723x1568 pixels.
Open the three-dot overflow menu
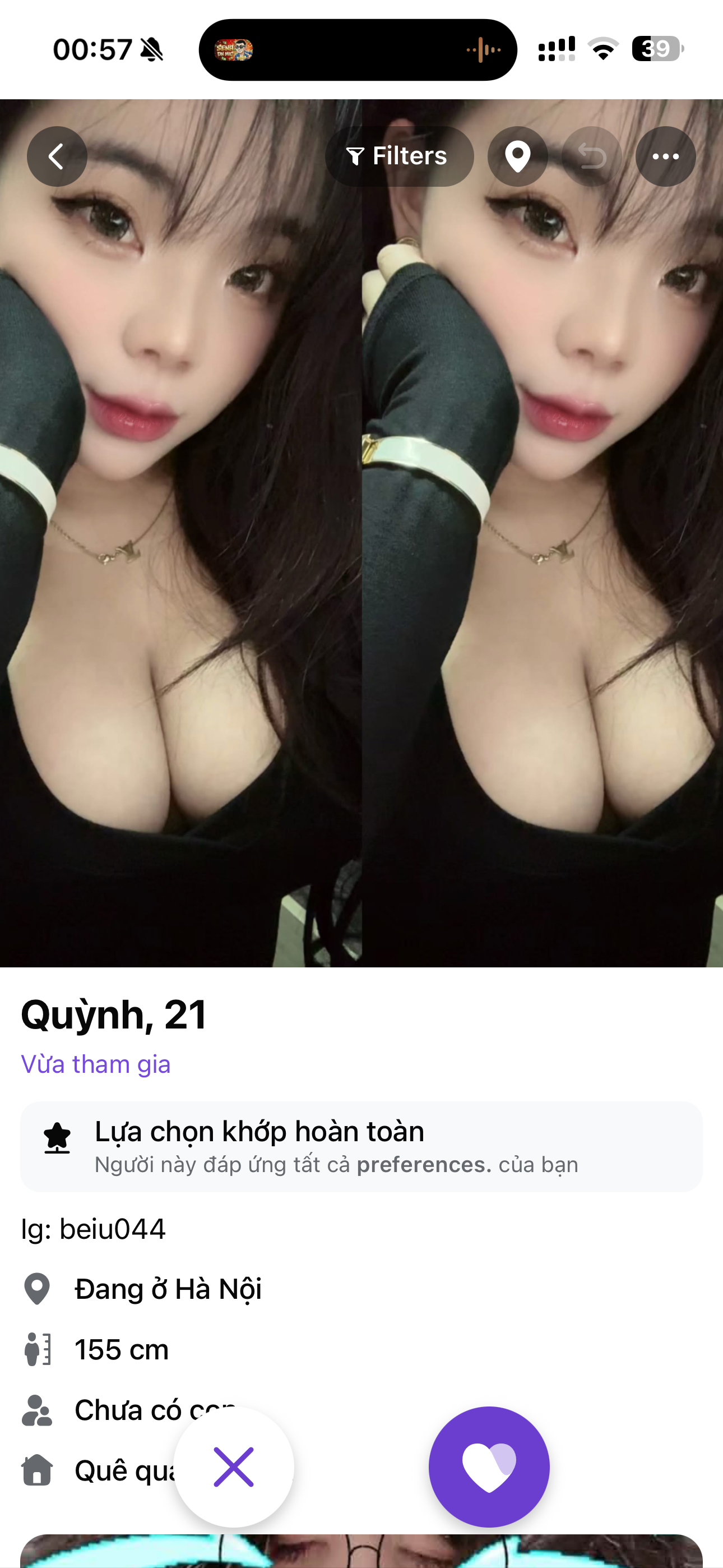click(665, 156)
